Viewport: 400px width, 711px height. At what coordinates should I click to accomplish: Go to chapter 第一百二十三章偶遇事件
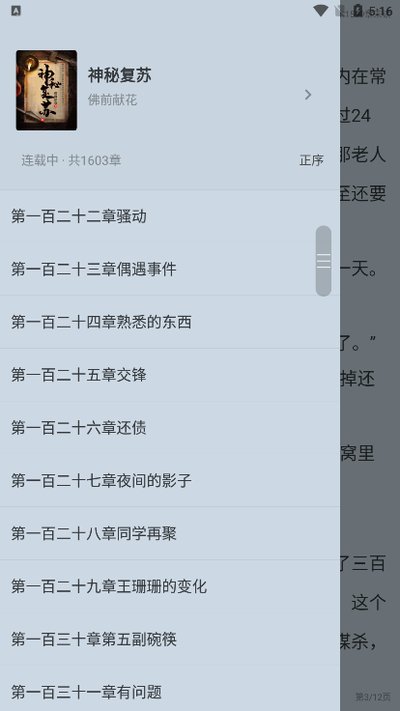tap(170, 269)
